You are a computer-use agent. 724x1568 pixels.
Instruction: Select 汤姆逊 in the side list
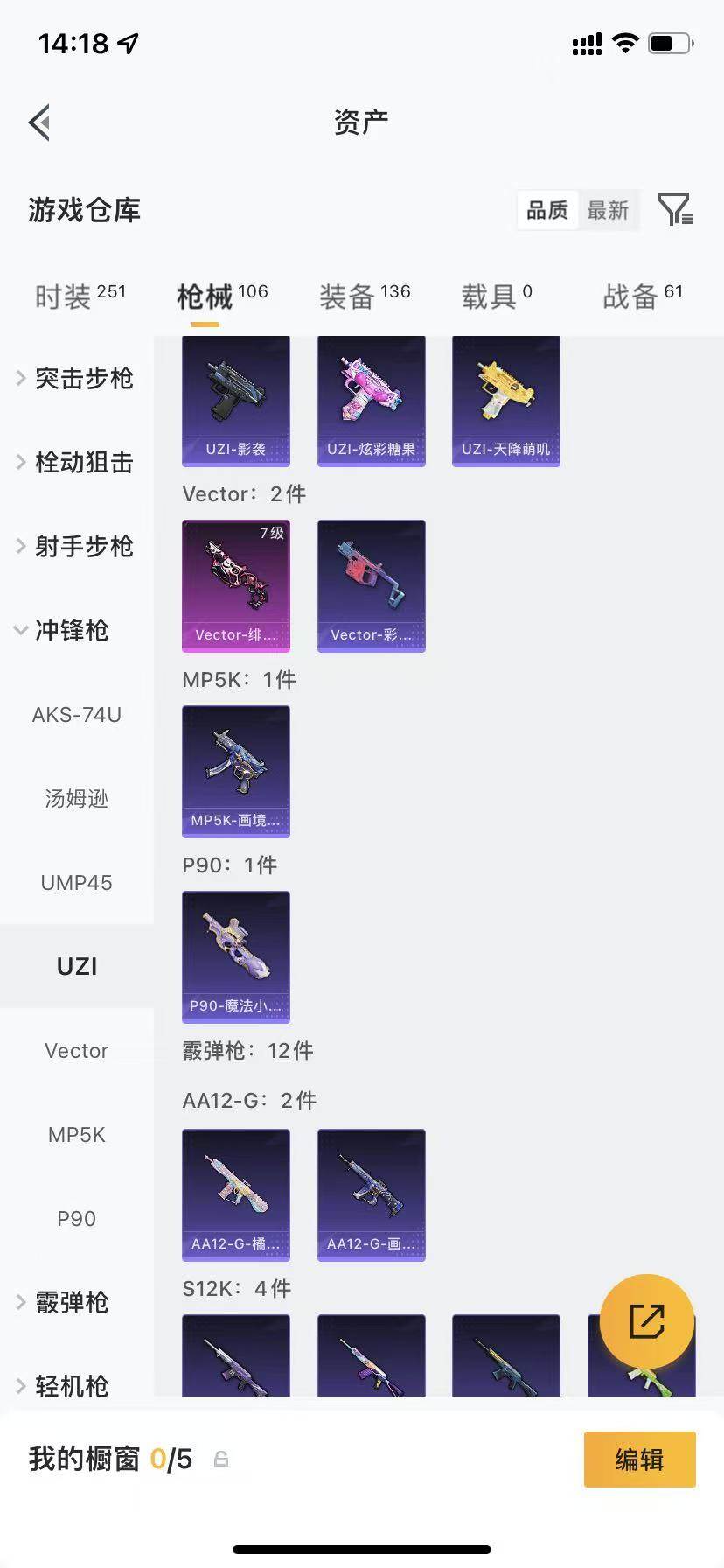coord(77,798)
